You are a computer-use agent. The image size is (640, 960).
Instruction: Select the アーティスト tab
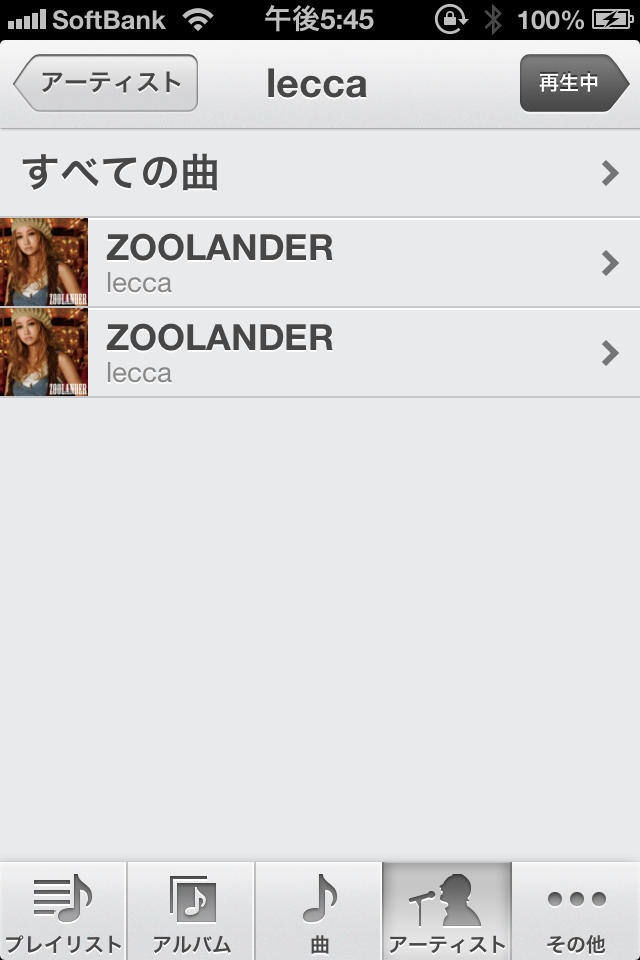point(447,912)
